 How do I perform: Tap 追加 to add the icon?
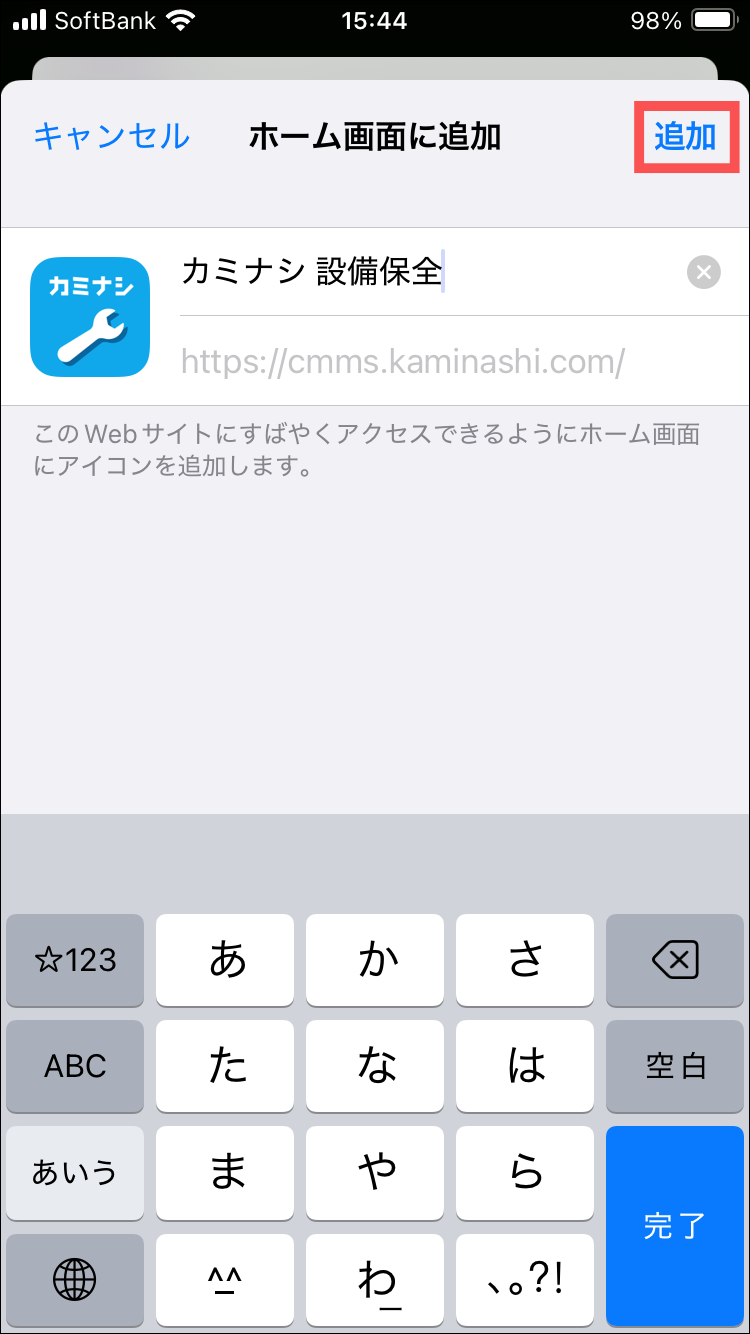coord(686,137)
